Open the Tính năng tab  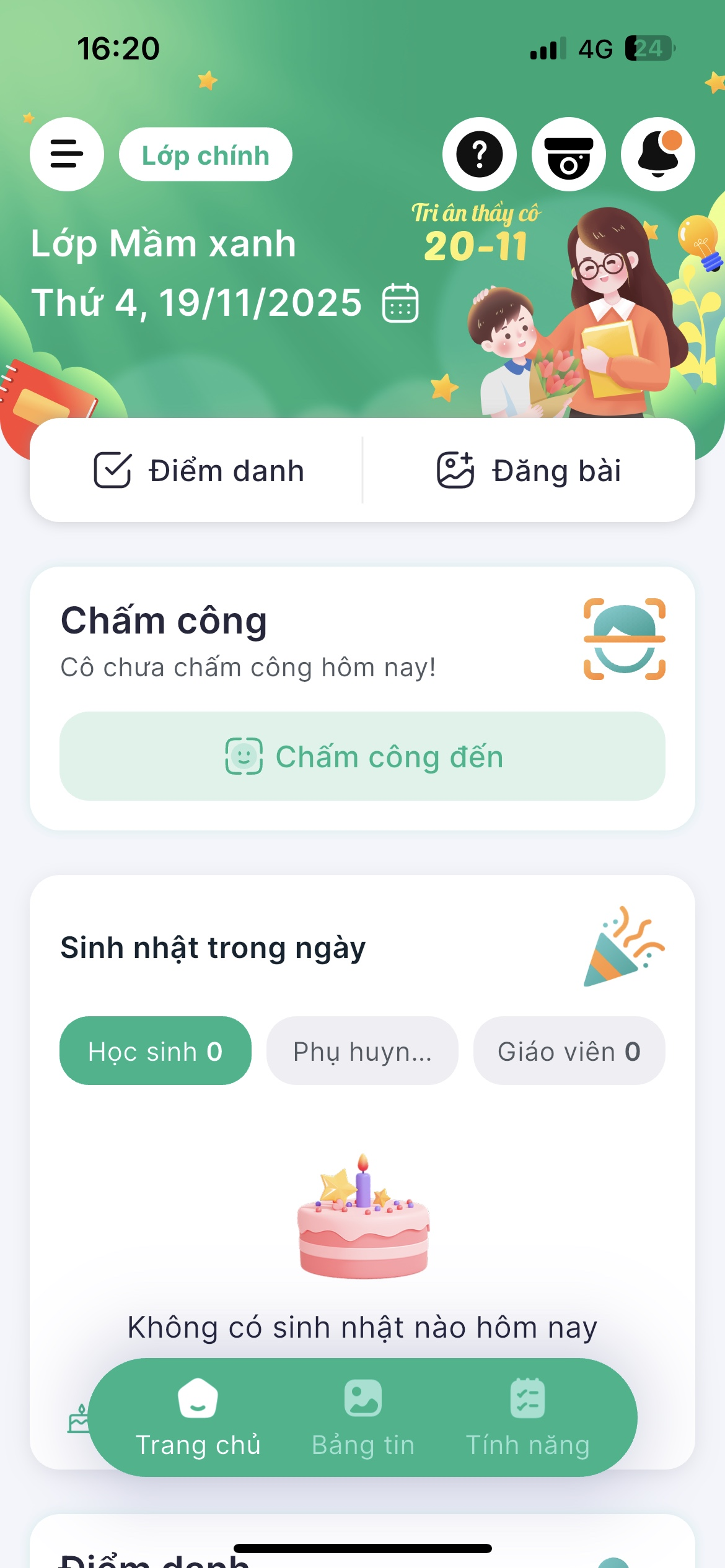point(527,1417)
